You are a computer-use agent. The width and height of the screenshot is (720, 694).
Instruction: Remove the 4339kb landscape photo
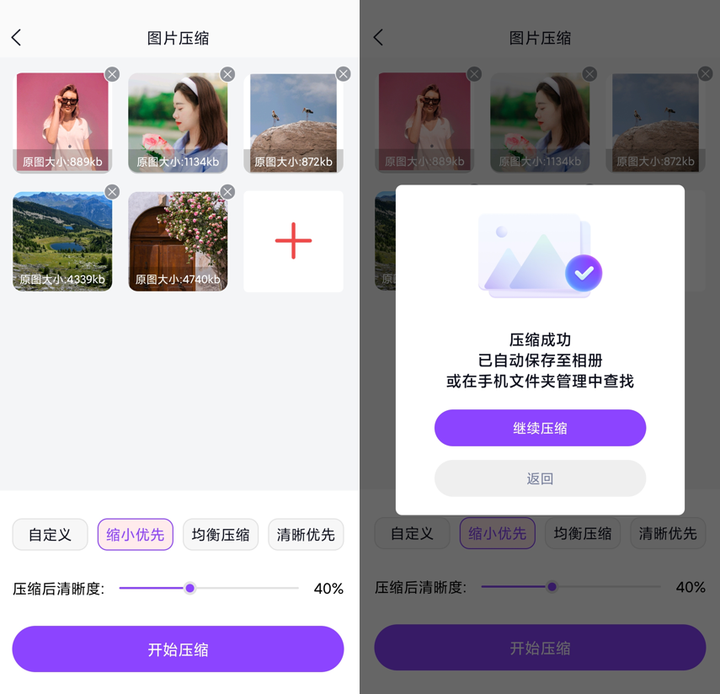pyautogui.click(x=112, y=192)
